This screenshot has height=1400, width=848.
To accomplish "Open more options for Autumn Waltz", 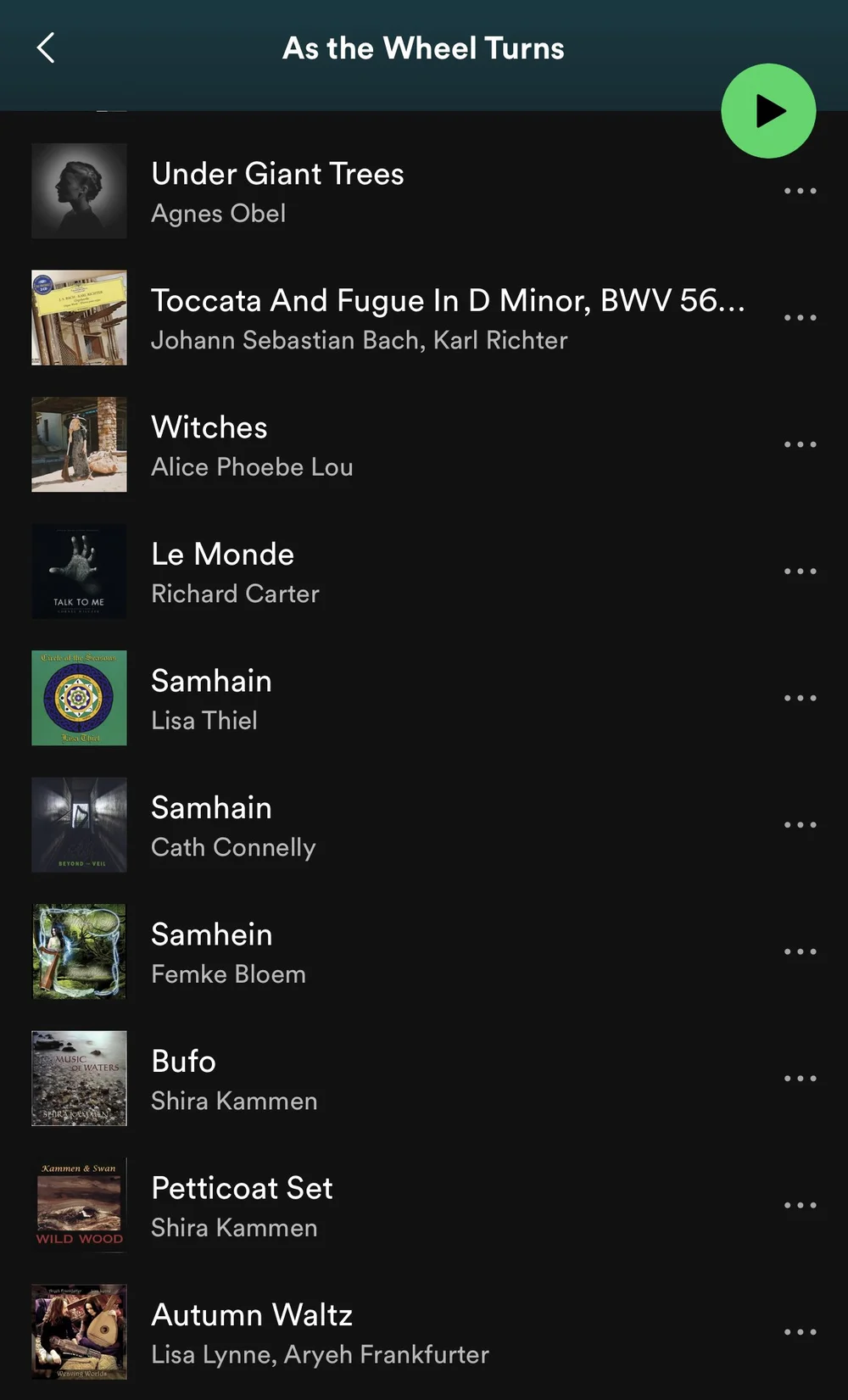I will tap(800, 1331).
